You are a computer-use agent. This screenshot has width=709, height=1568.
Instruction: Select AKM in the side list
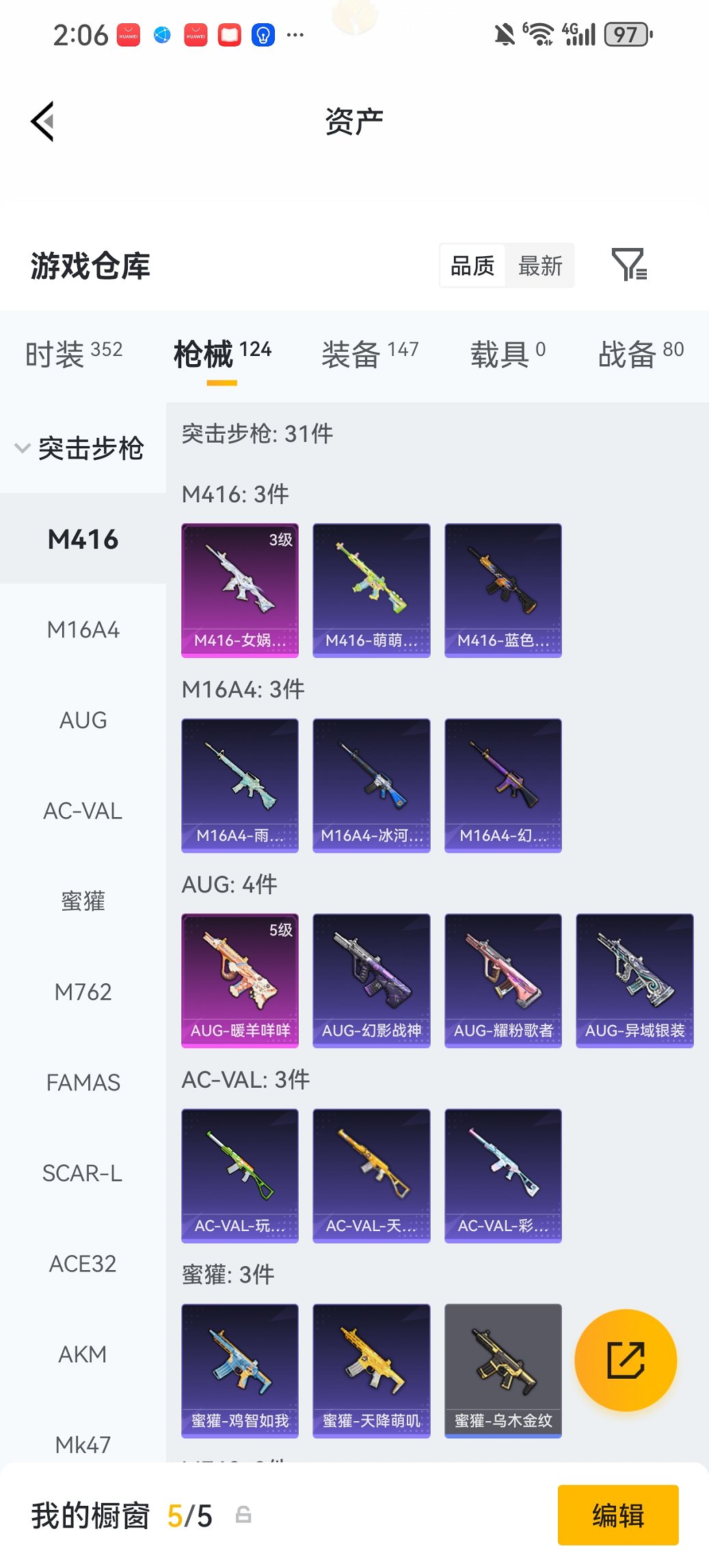[83, 1354]
